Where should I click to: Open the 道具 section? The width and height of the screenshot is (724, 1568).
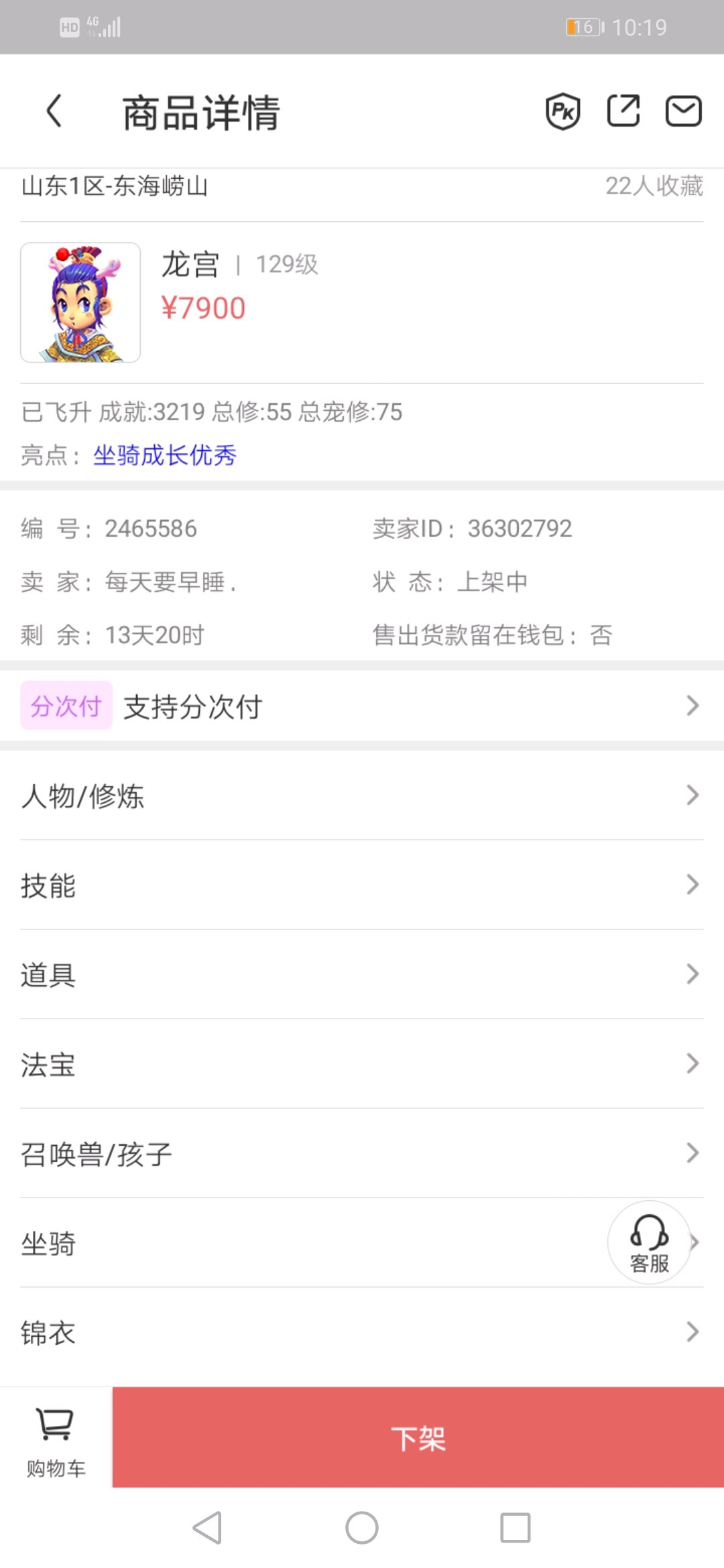362,974
